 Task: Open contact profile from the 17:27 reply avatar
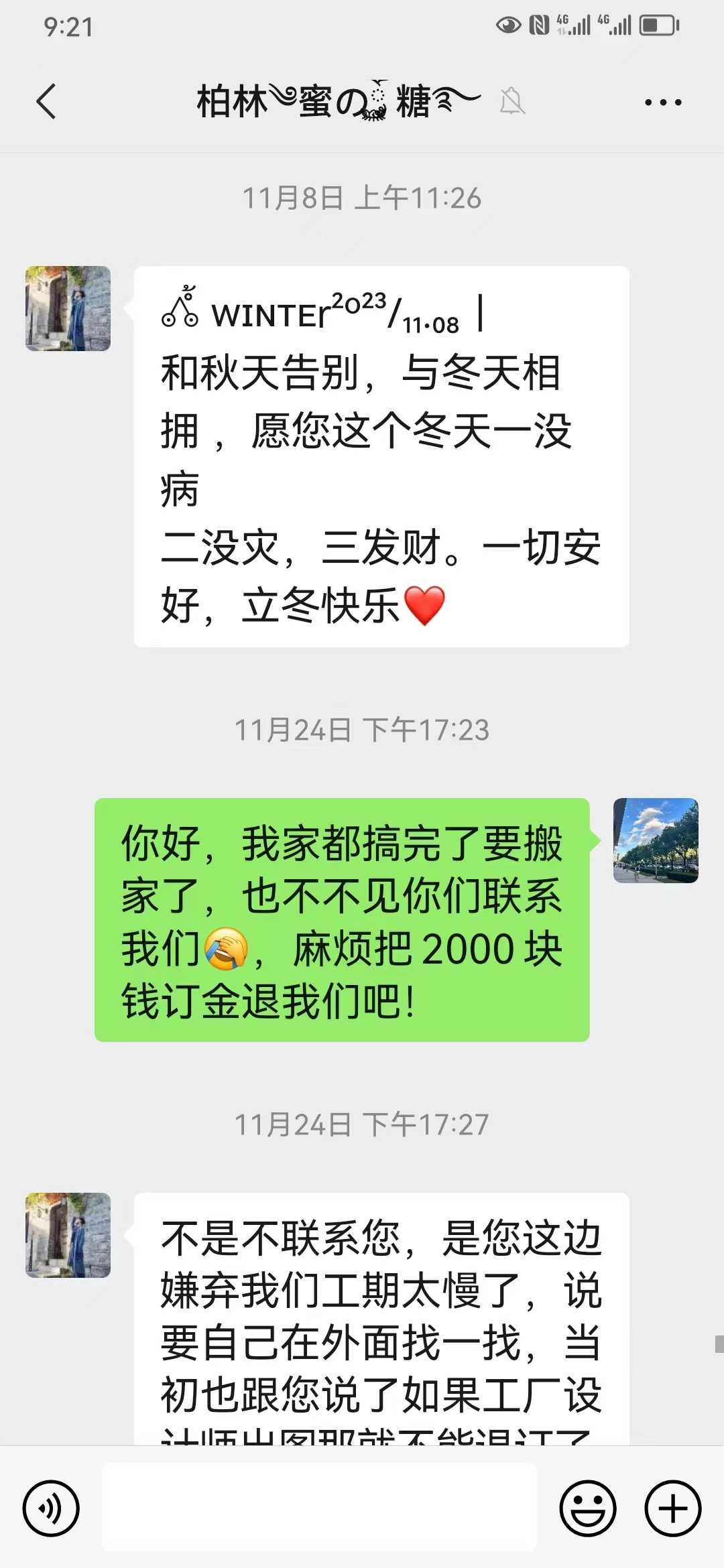68,1235
